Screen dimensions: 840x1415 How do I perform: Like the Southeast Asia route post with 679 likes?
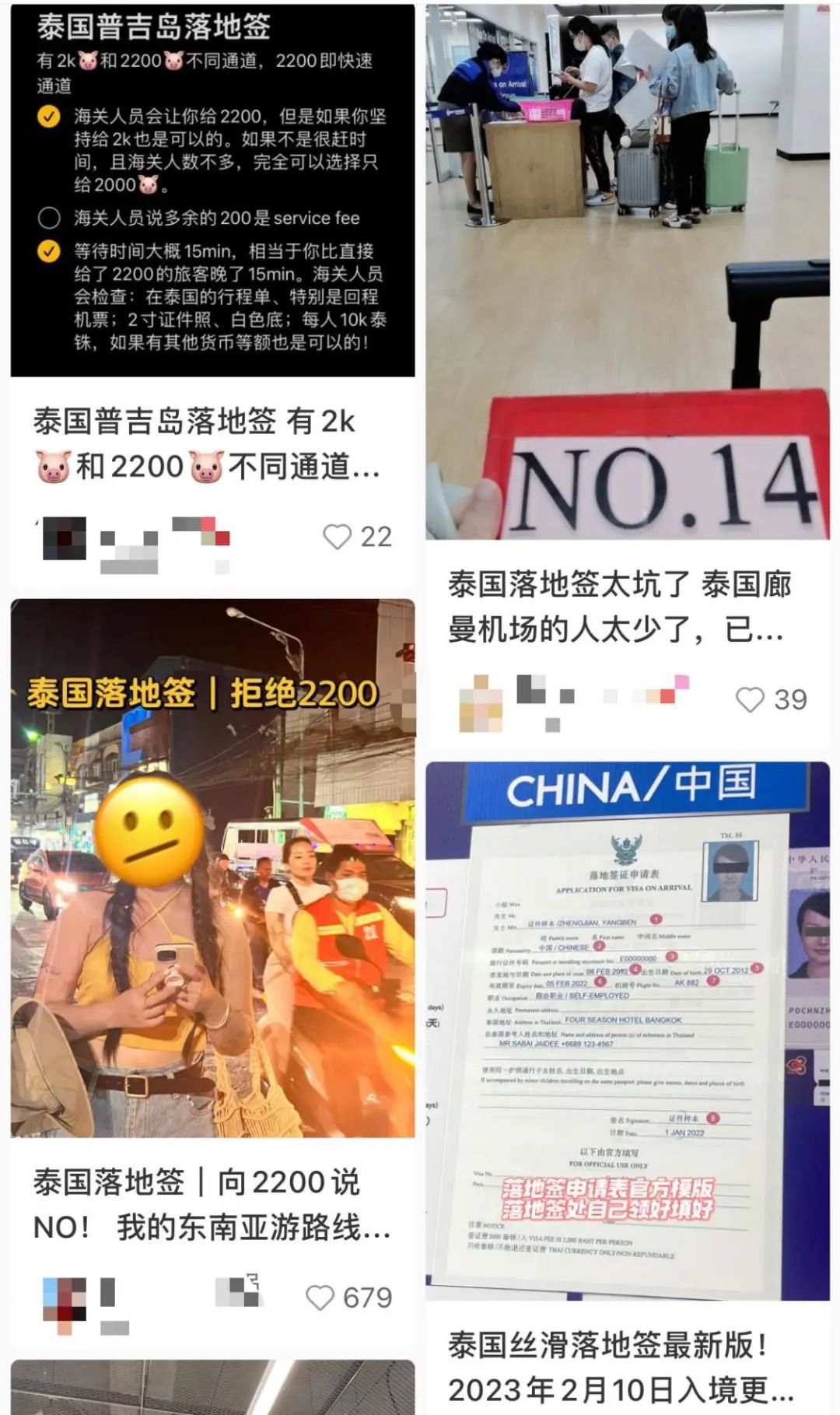coord(320,1298)
